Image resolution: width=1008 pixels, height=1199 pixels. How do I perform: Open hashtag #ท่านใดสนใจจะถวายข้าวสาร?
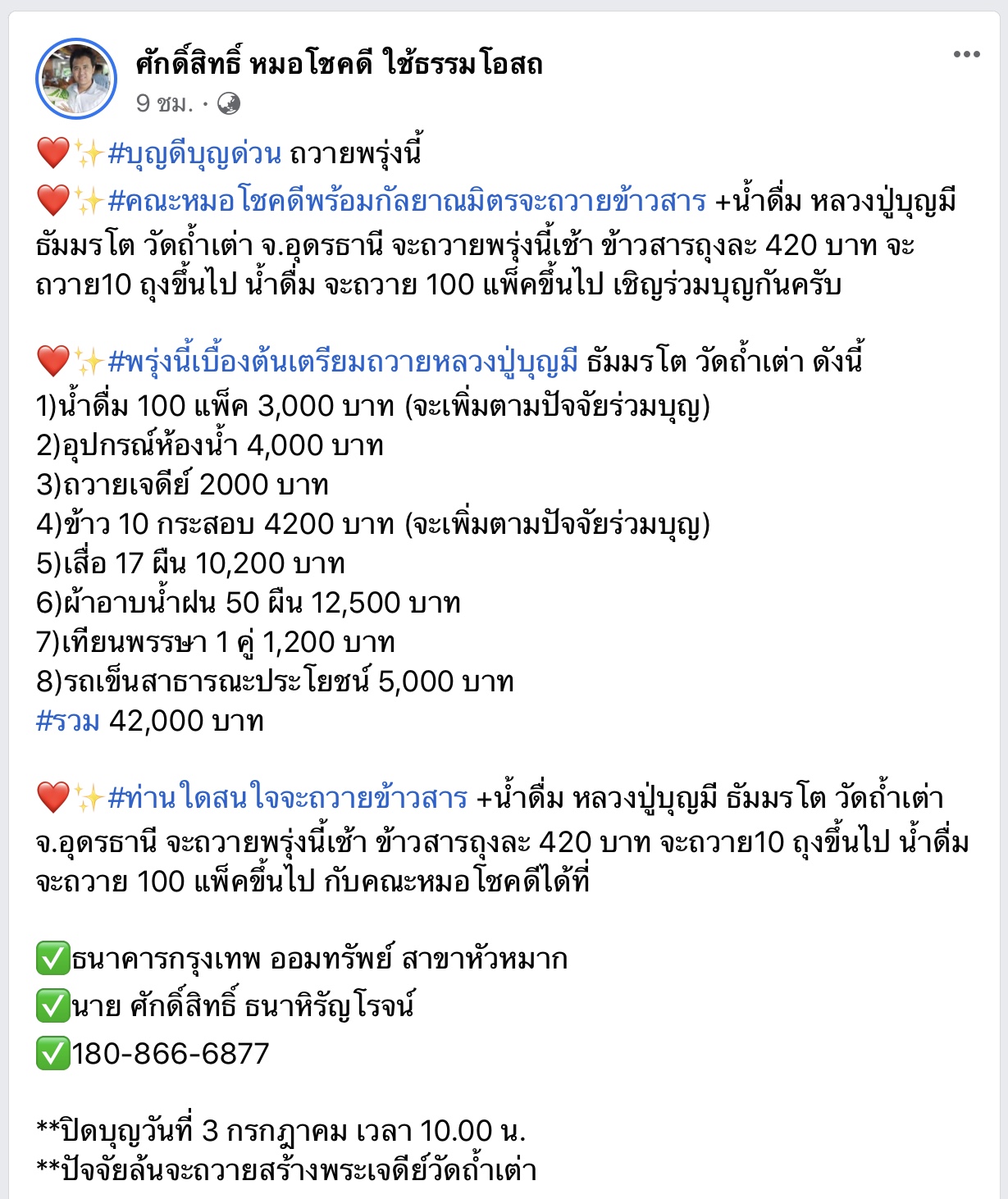pyautogui.click(x=287, y=797)
